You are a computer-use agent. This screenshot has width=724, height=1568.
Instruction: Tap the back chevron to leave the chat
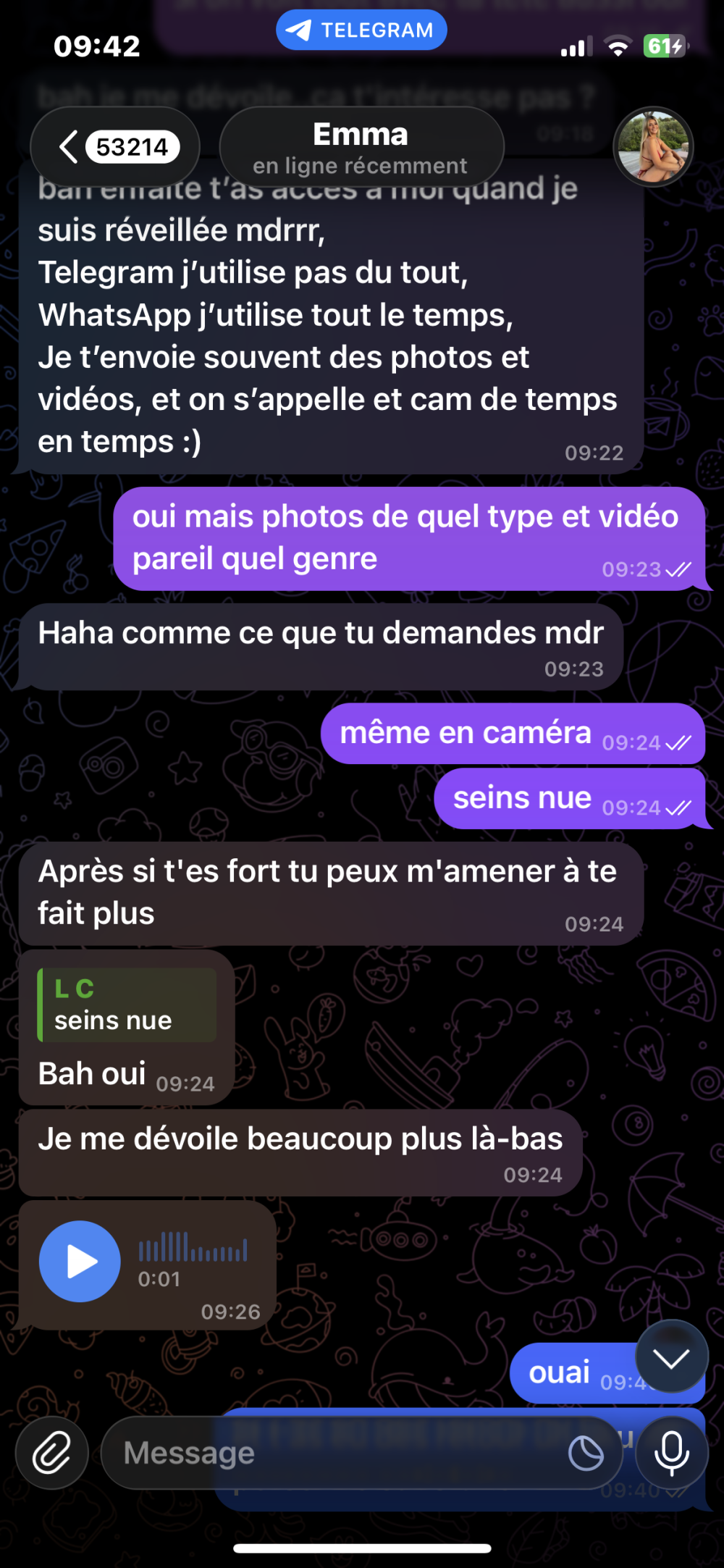tap(69, 146)
